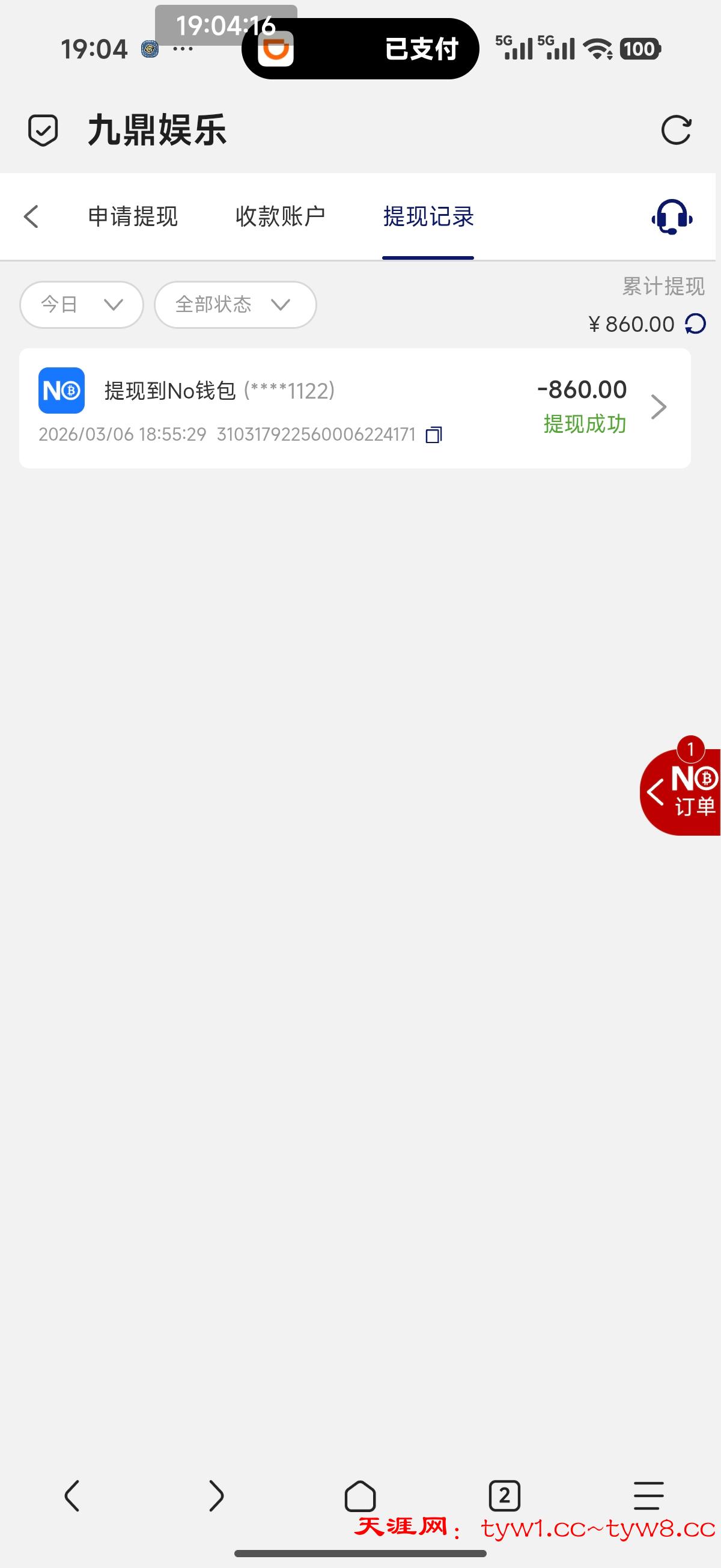This screenshot has width=721, height=1568.
Task: Tap the browser forward arrow
Action: click(216, 1496)
